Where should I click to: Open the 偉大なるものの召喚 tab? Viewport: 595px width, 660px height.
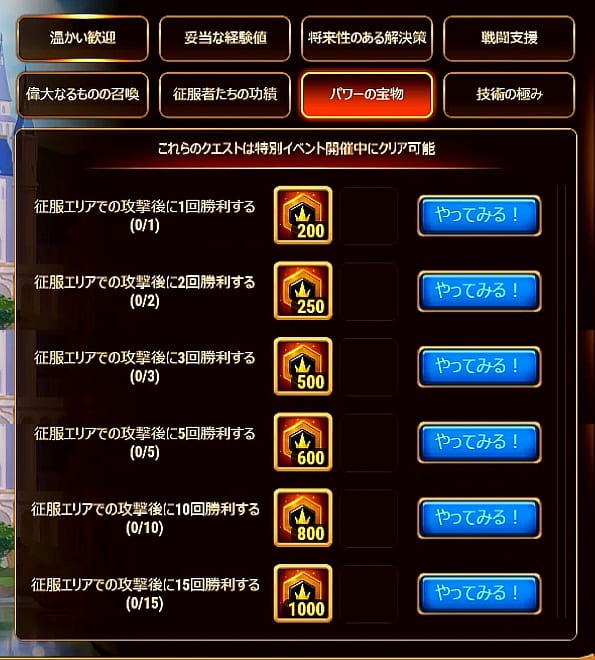[83, 95]
